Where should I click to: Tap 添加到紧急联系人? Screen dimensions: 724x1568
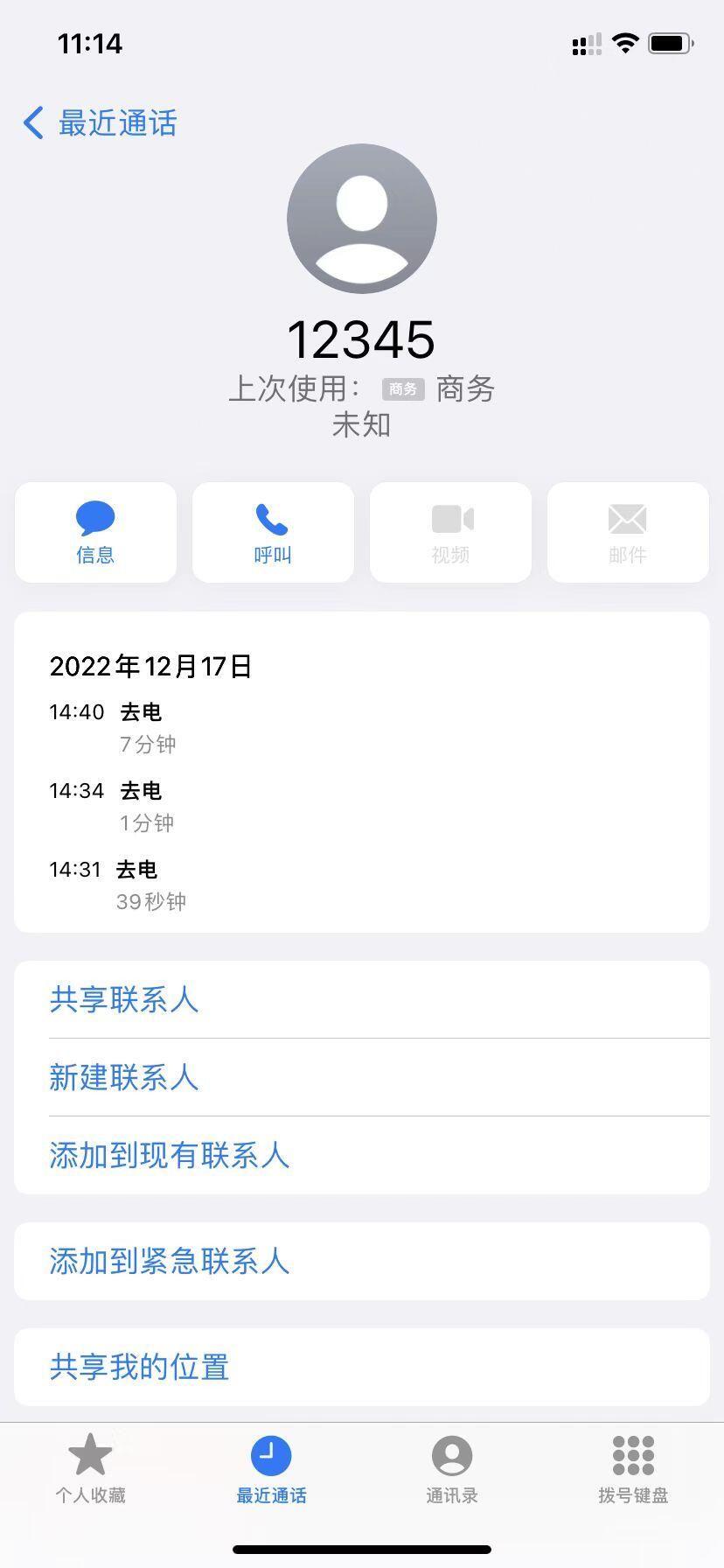click(x=362, y=1261)
